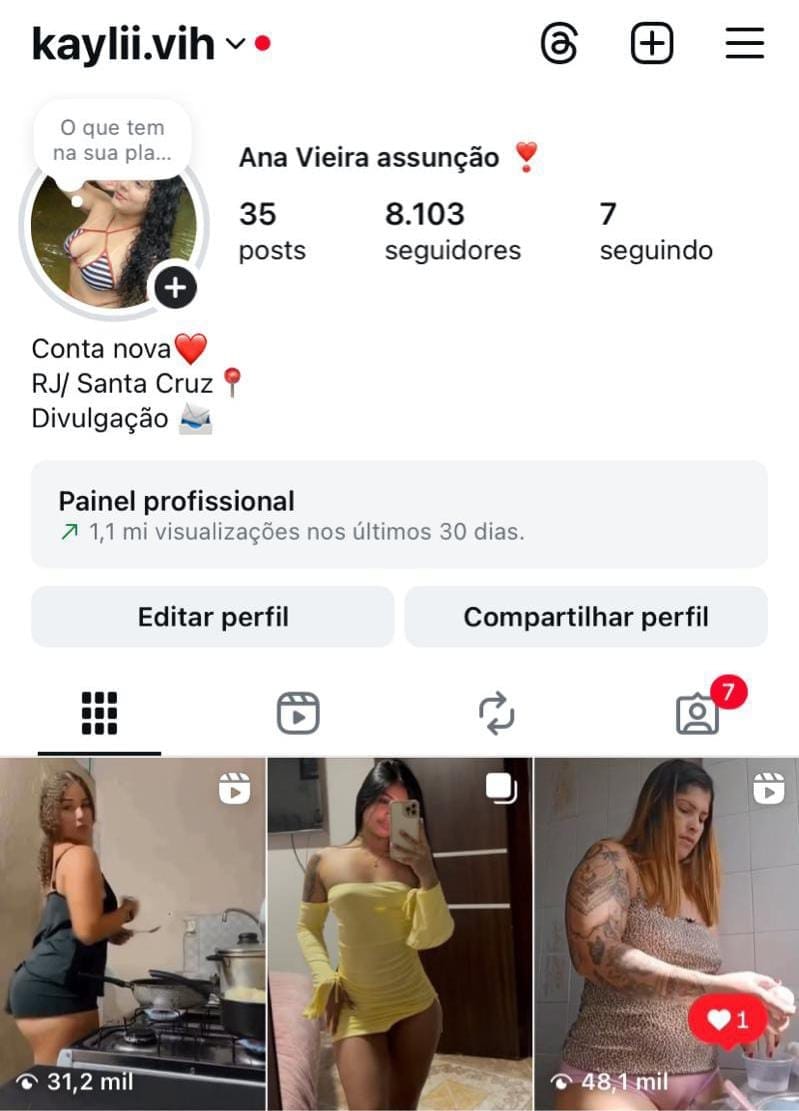Image resolution: width=799 pixels, height=1111 pixels.
Task: View reposts using the repost arrows icon
Action: click(498, 712)
